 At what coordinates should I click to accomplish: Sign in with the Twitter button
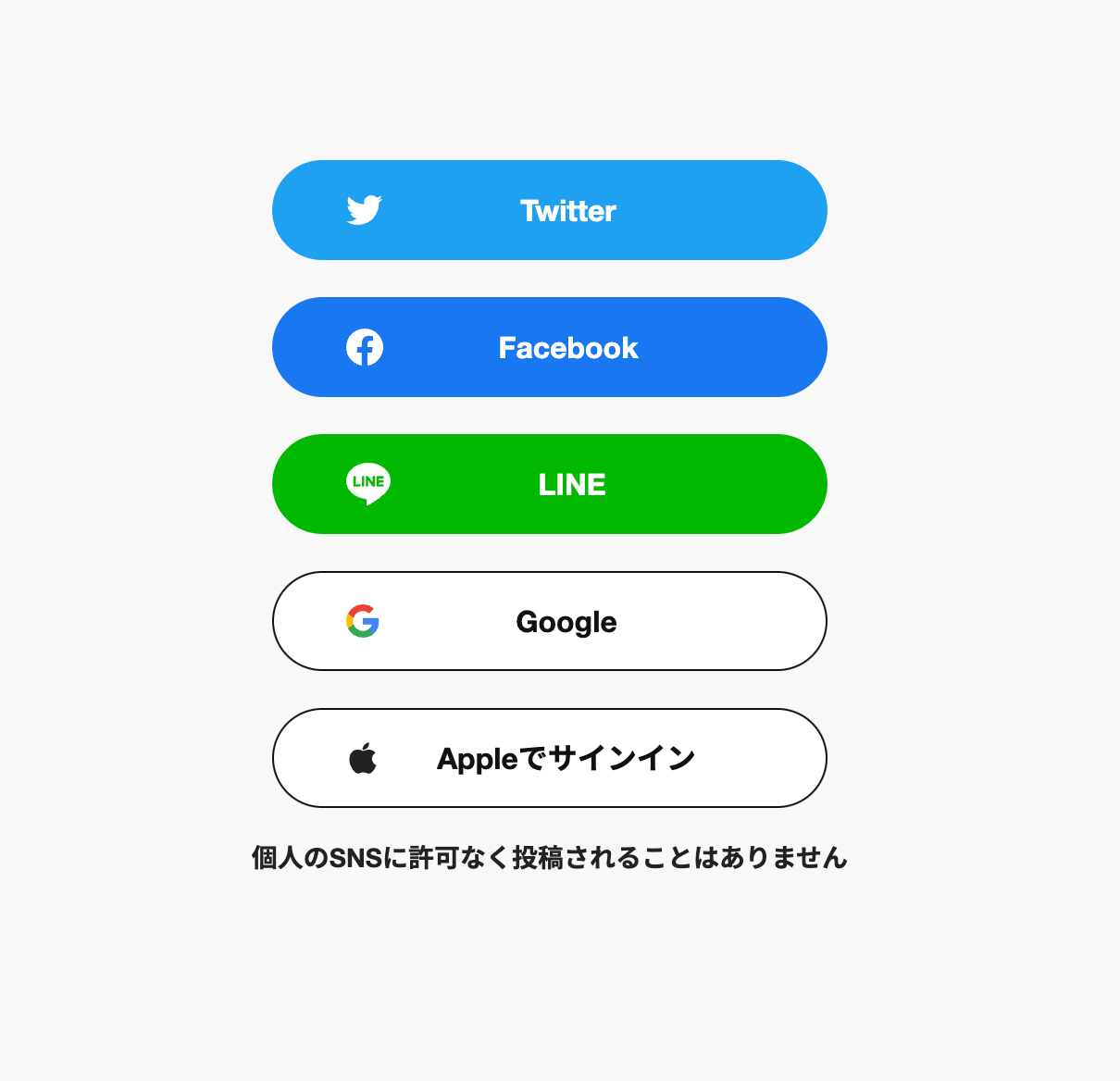(x=549, y=210)
